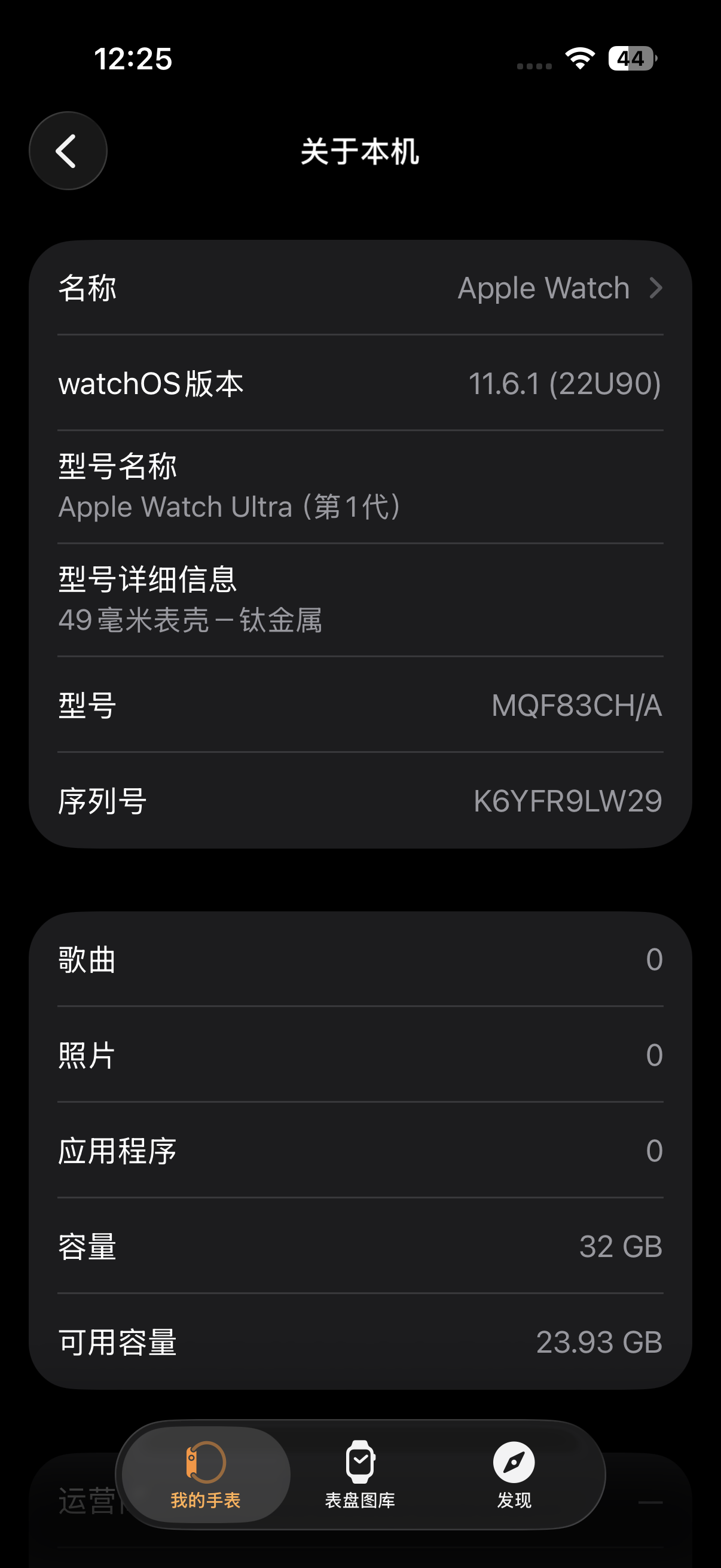This screenshot has width=721, height=1568.
Task: Open the 名称 row to rename watch
Action: coord(360,288)
